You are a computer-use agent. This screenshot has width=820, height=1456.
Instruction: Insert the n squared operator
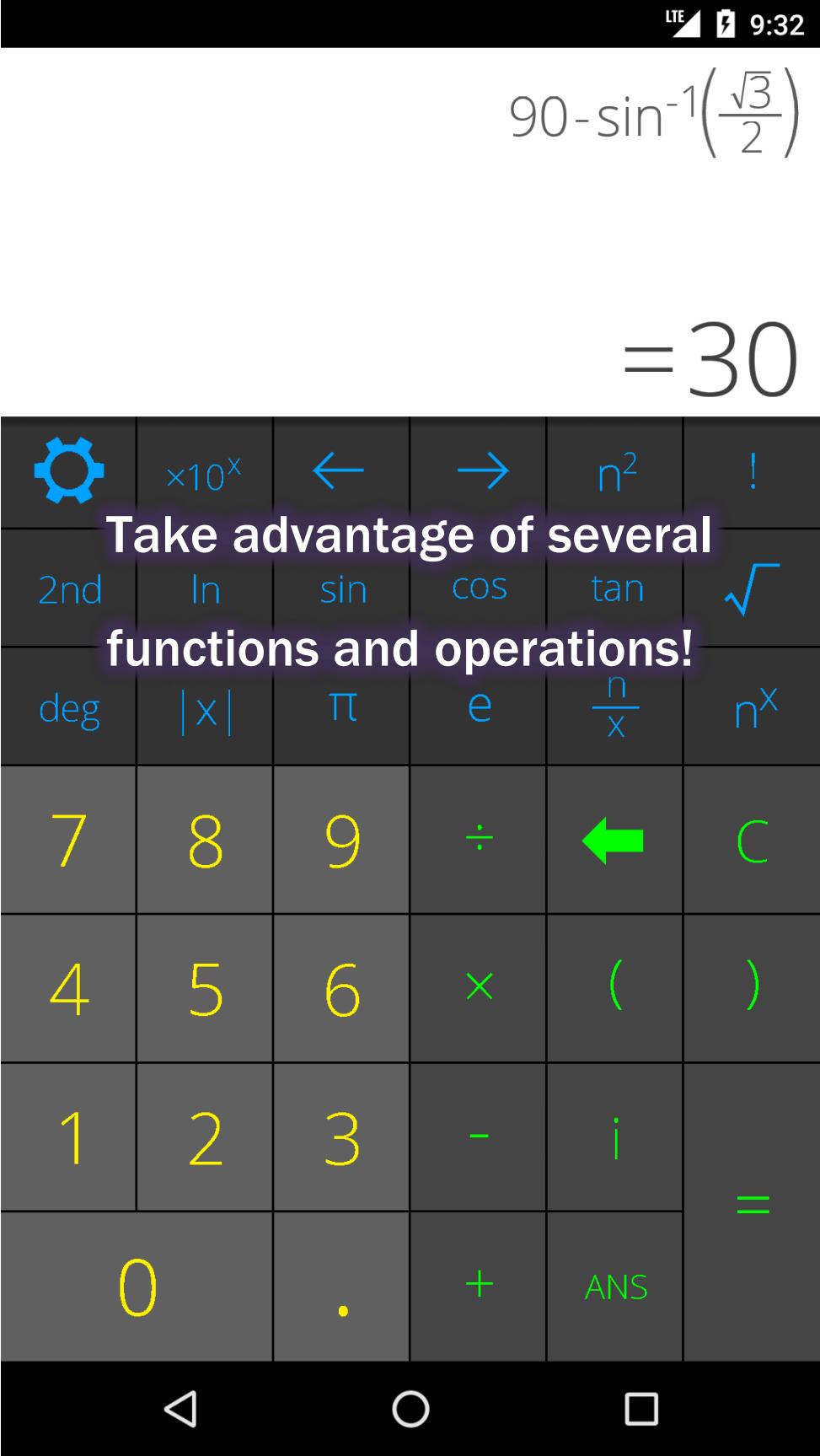click(615, 472)
